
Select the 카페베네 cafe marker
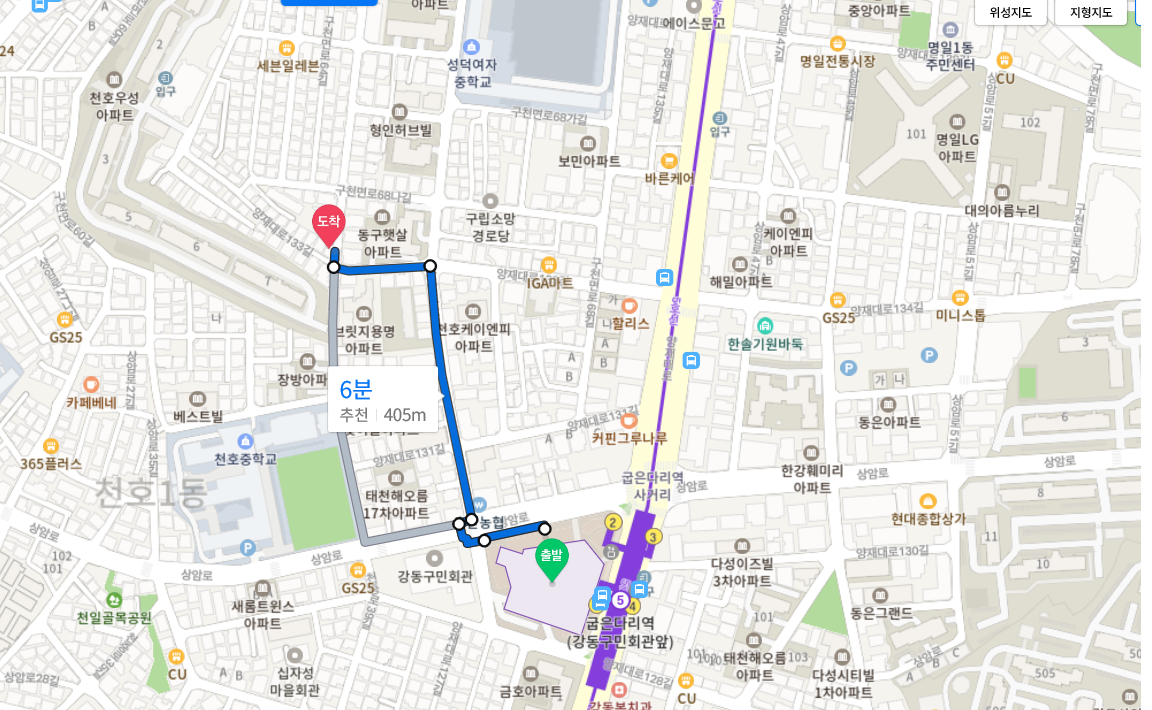tap(92, 383)
